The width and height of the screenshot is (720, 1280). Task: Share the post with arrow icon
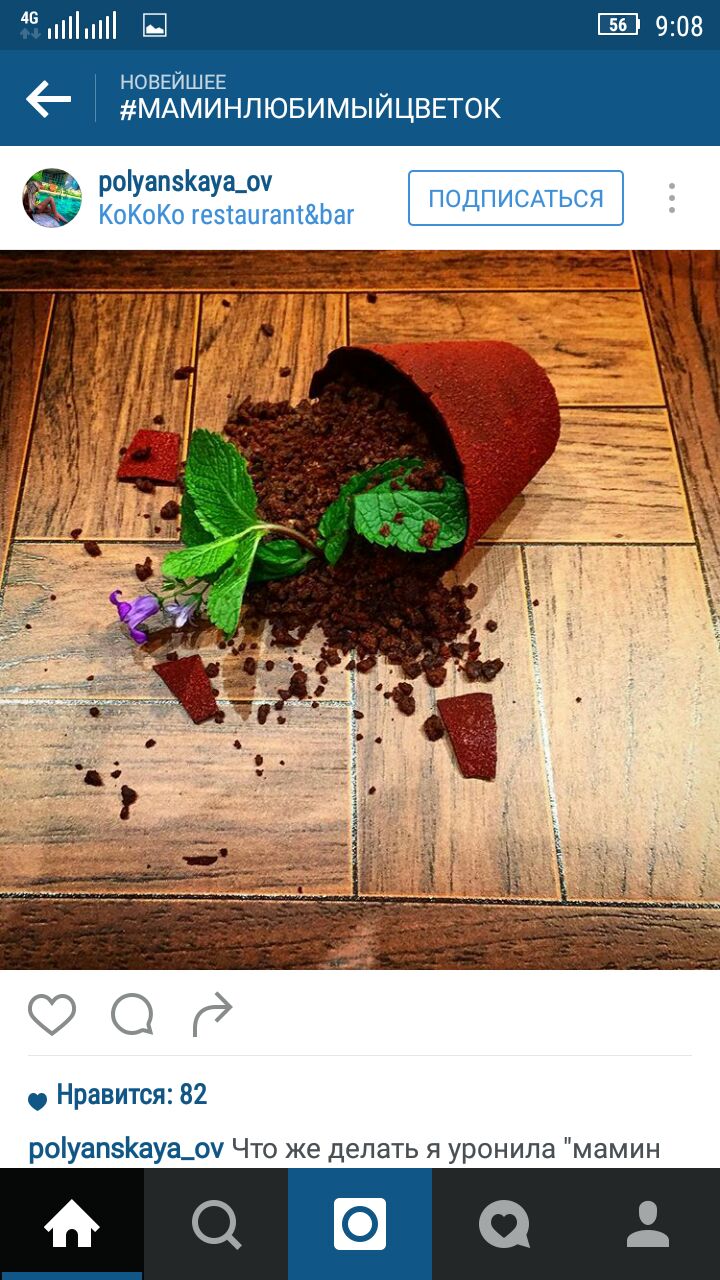coord(212,1014)
